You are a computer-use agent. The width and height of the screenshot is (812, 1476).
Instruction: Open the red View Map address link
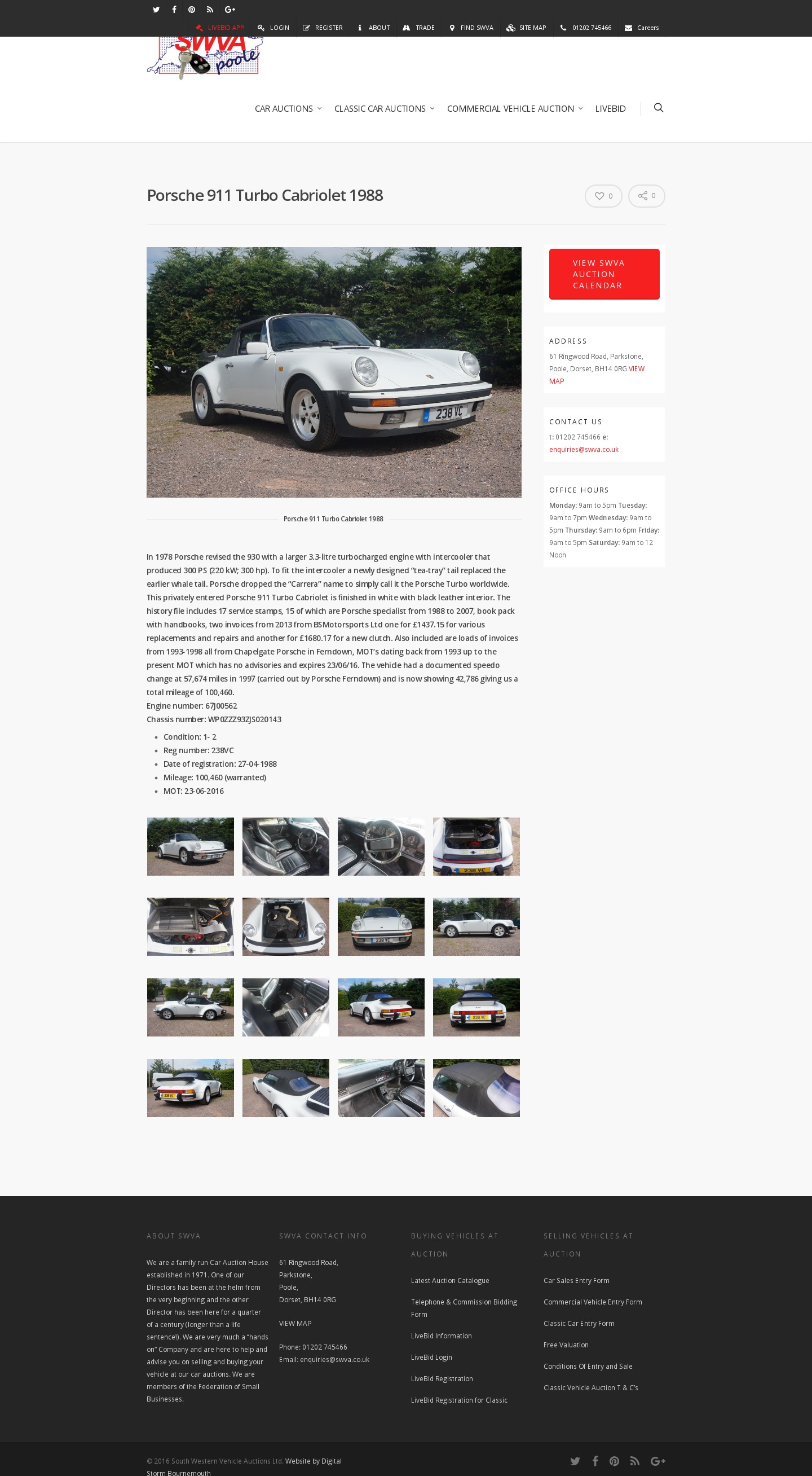click(636, 369)
